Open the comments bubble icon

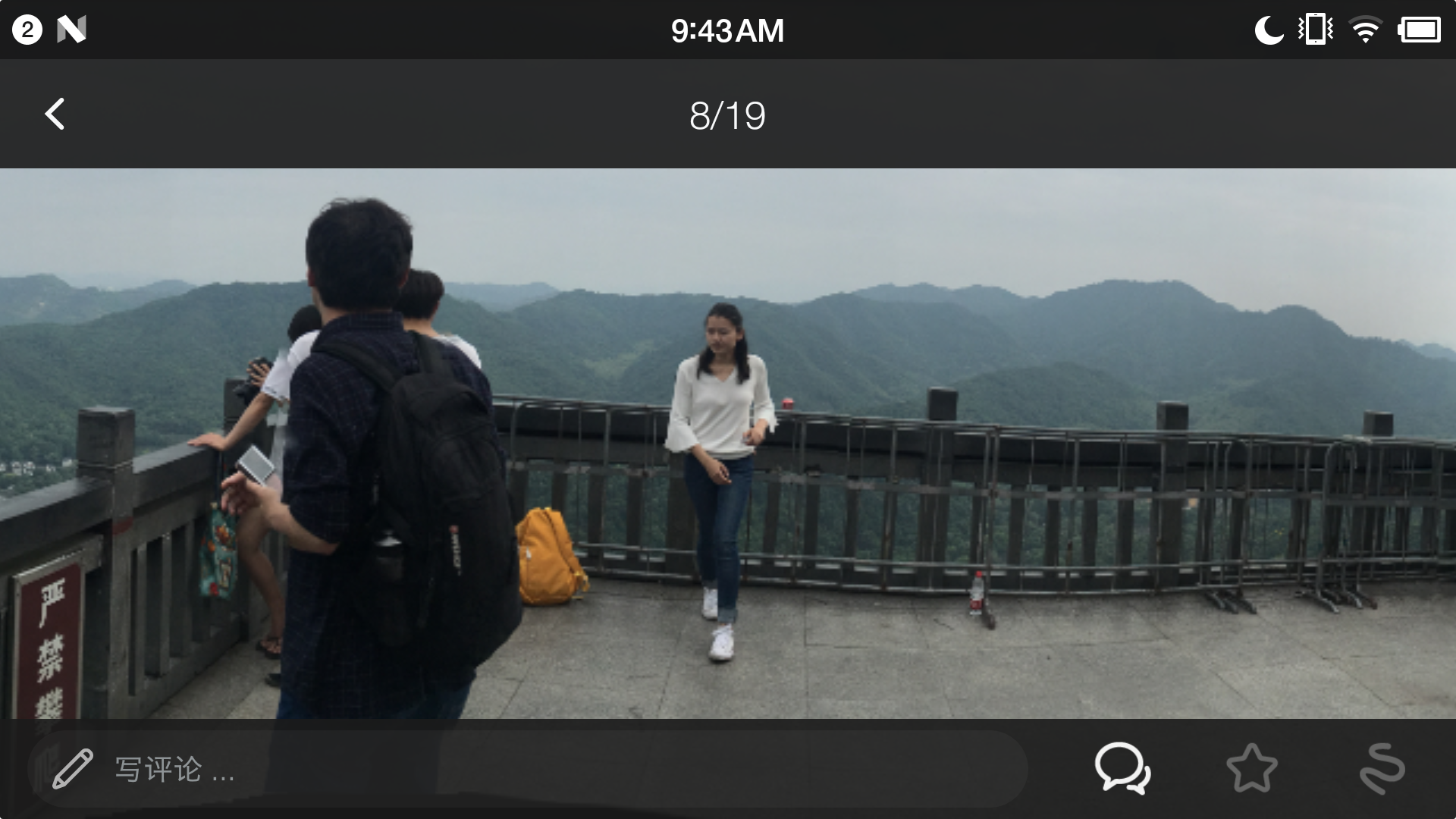click(1122, 768)
